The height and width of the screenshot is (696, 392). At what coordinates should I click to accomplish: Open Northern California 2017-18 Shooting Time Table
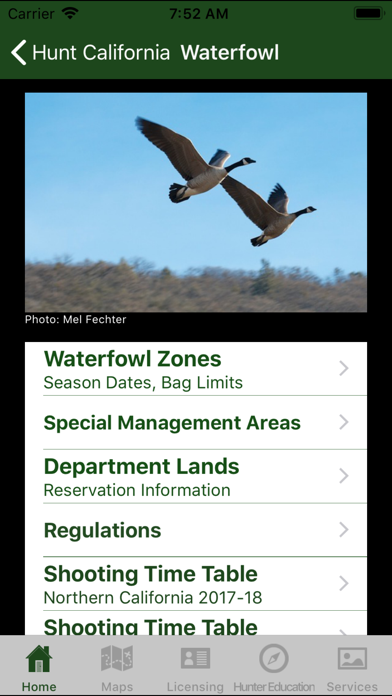tap(196, 584)
